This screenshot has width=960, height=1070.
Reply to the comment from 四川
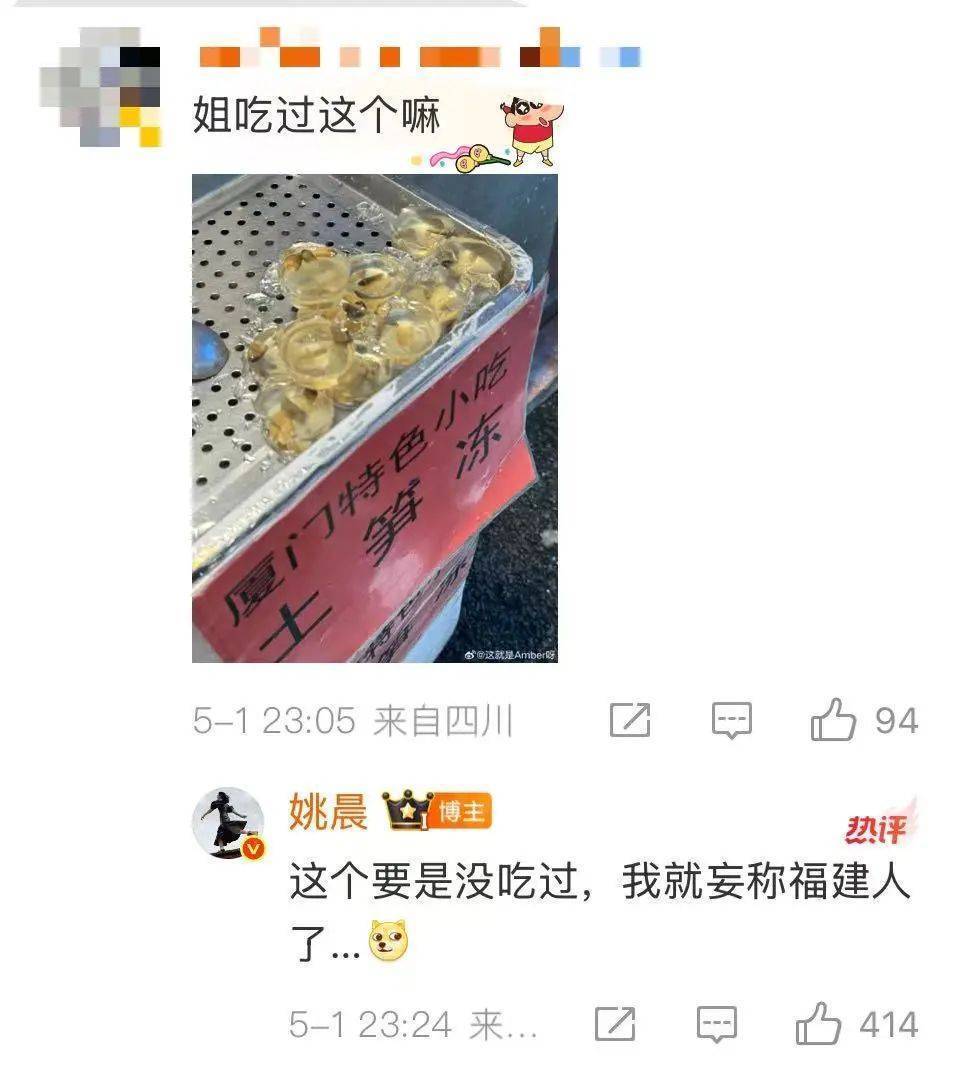coord(731,720)
